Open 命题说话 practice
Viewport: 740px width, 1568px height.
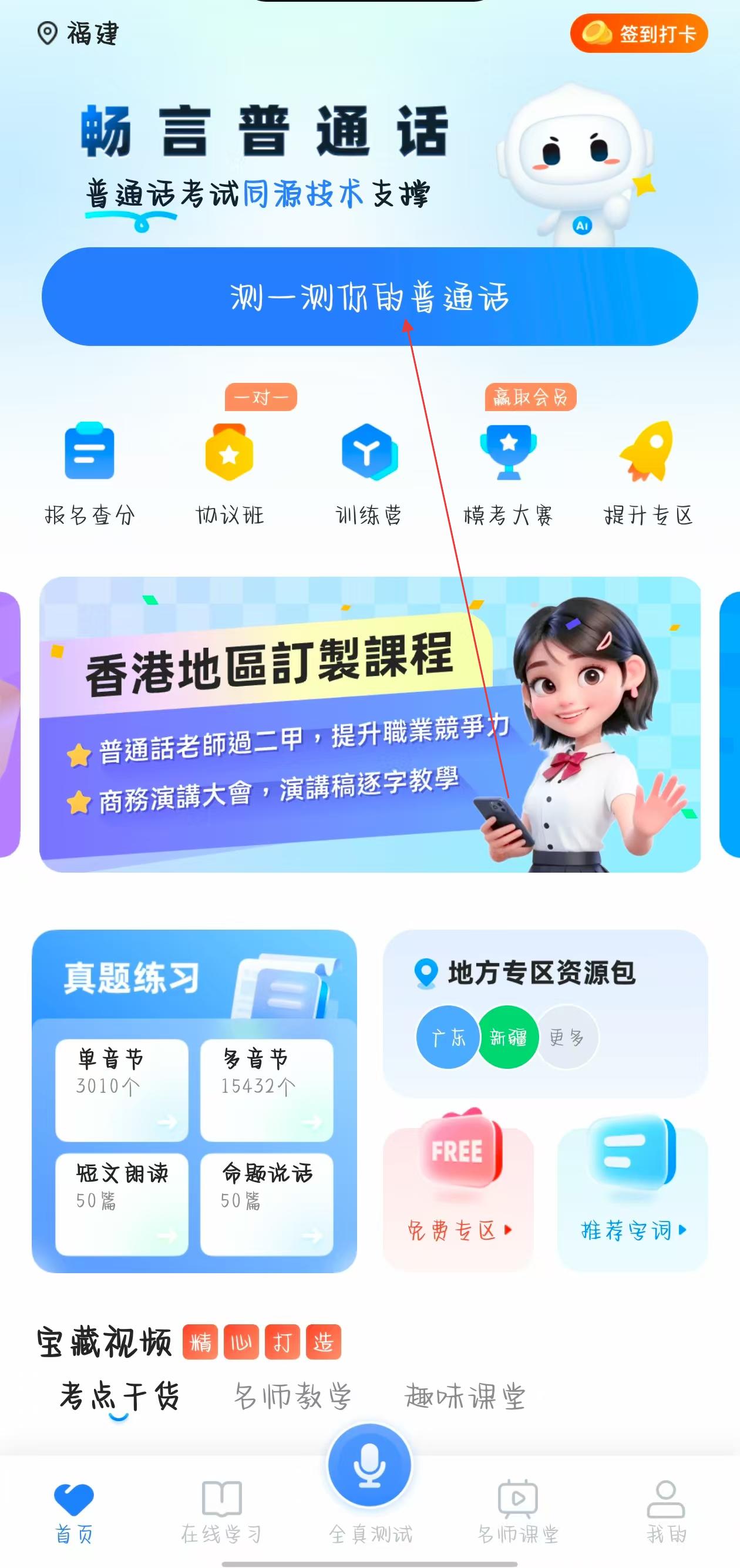(267, 1204)
